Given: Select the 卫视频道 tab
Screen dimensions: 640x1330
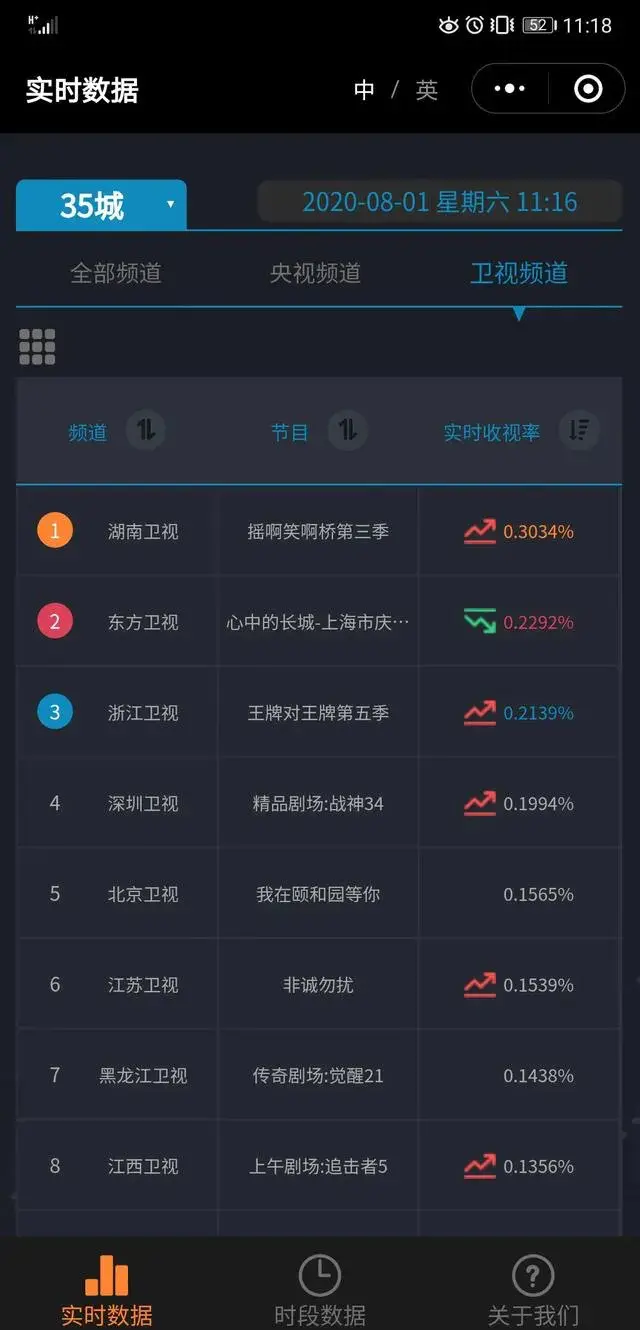Looking at the screenshot, I should 519,273.
